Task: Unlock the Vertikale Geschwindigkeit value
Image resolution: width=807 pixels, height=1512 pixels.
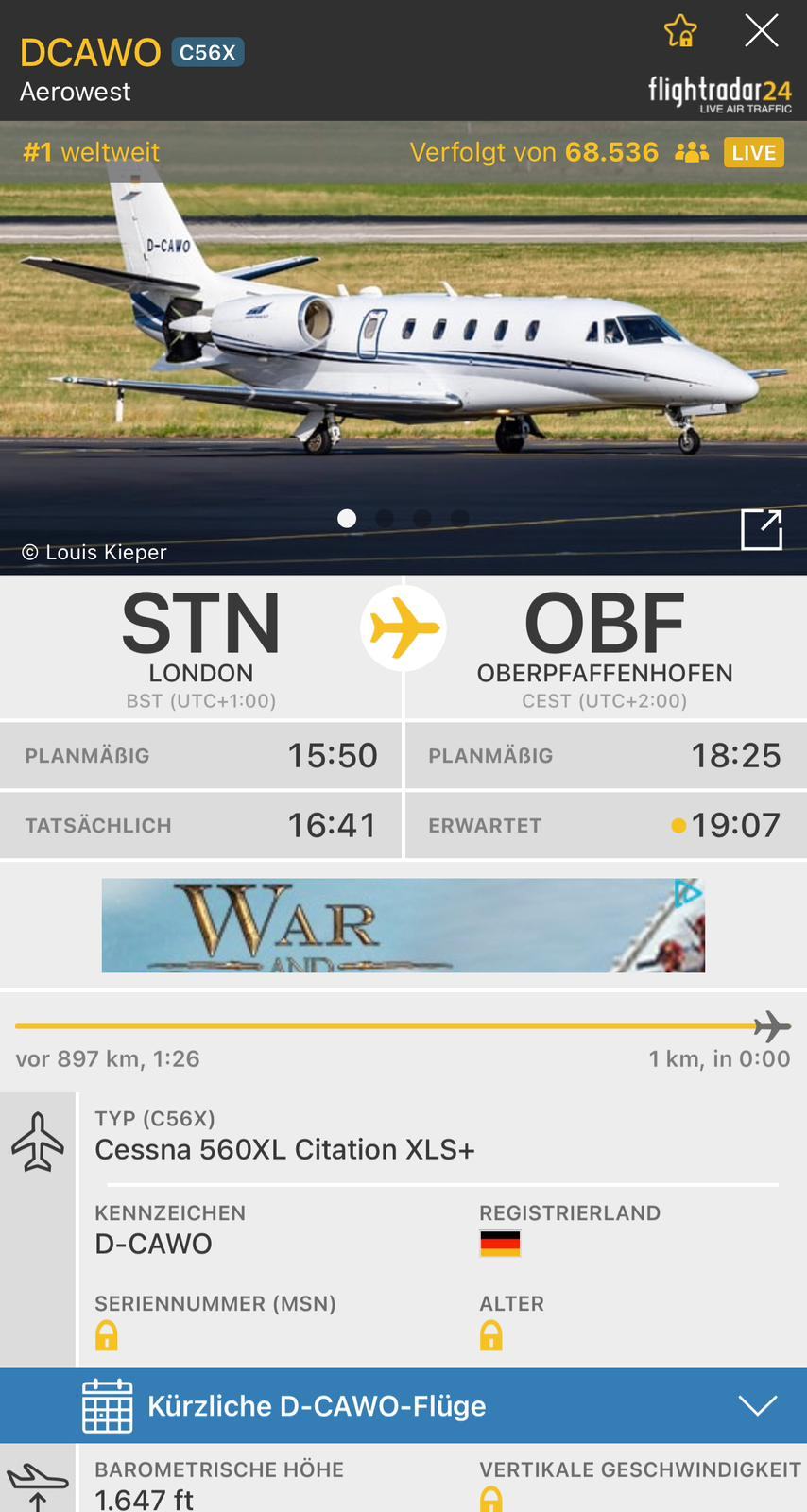Action: (490, 1499)
